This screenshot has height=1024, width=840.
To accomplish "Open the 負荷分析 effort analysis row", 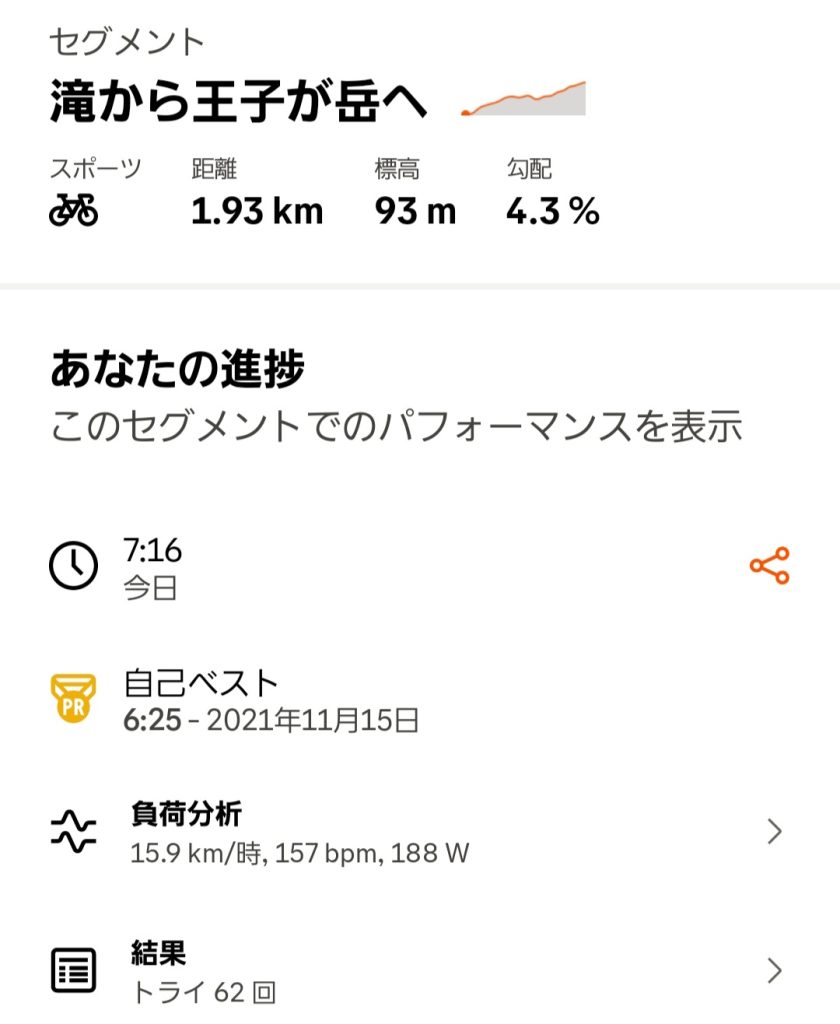I will click(x=418, y=832).
